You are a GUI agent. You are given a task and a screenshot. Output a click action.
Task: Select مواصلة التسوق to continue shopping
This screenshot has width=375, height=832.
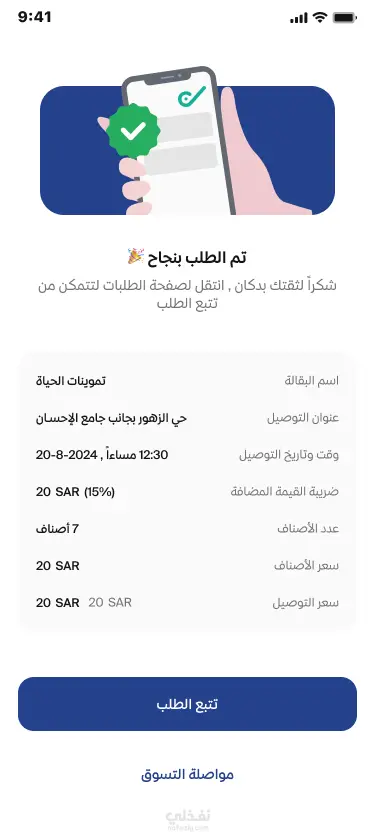[x=187, y=775]
